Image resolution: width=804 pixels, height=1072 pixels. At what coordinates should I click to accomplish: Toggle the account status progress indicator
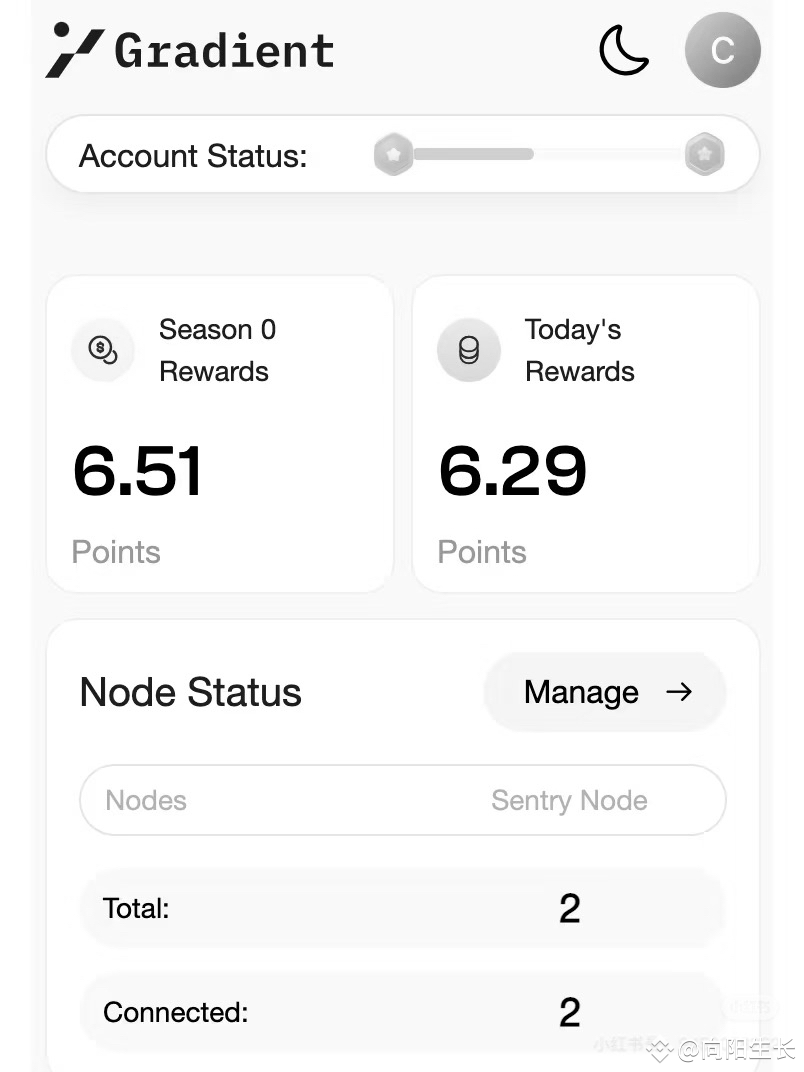(x=550, y=154)
